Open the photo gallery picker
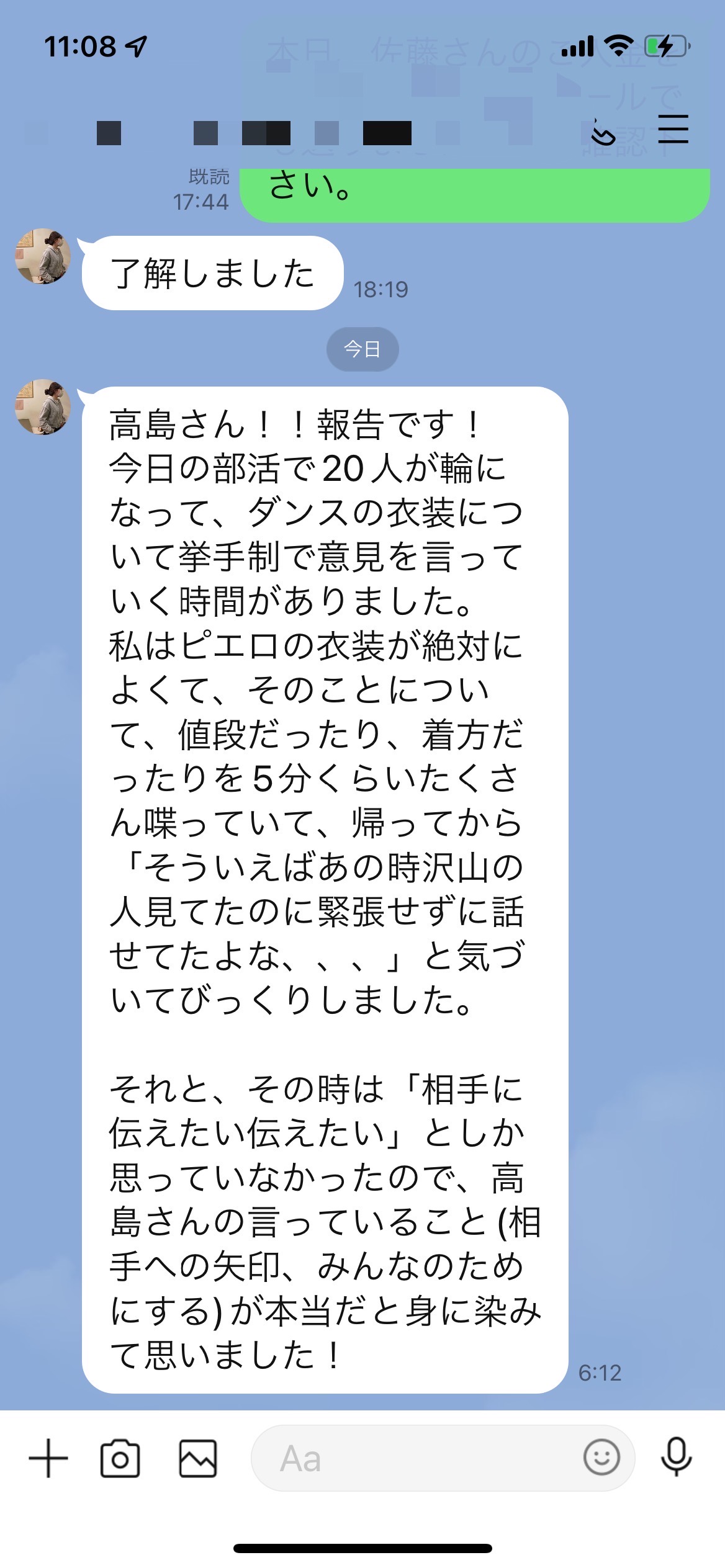The width and height of the screenshot is (725, 1568). [x=198, y=1458]
